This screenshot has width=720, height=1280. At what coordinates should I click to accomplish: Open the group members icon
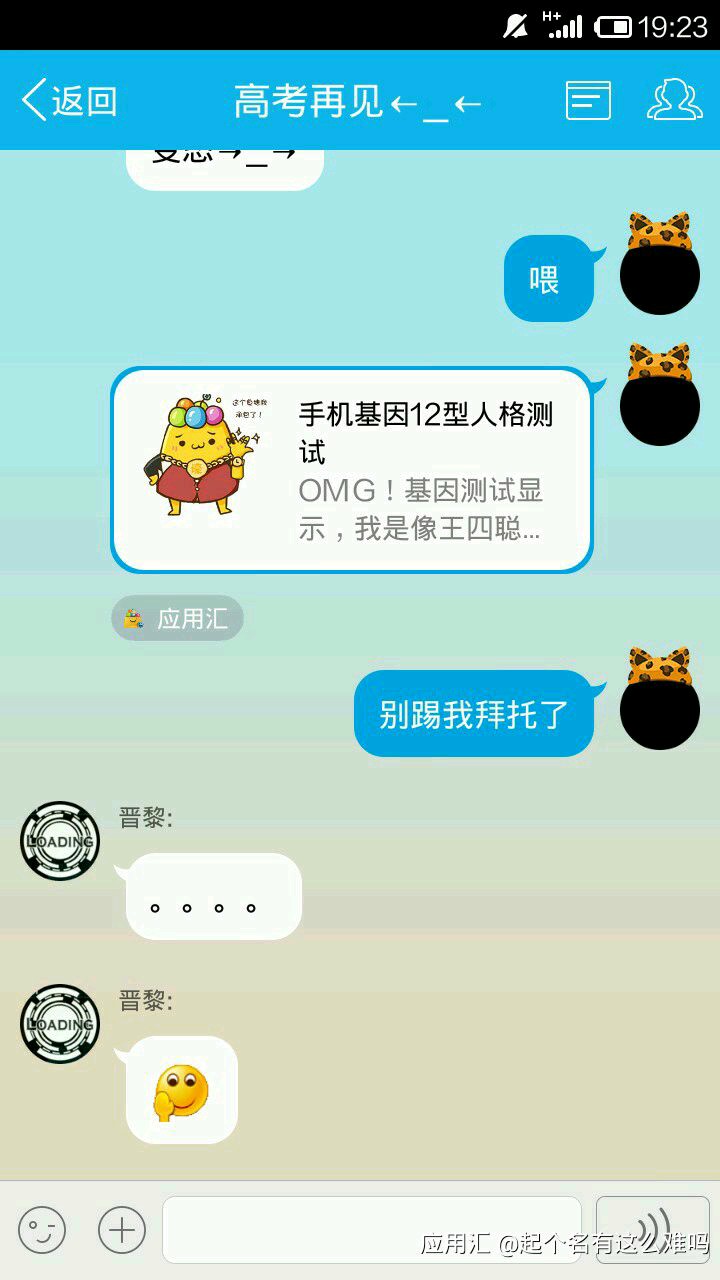tap(675, 100)
